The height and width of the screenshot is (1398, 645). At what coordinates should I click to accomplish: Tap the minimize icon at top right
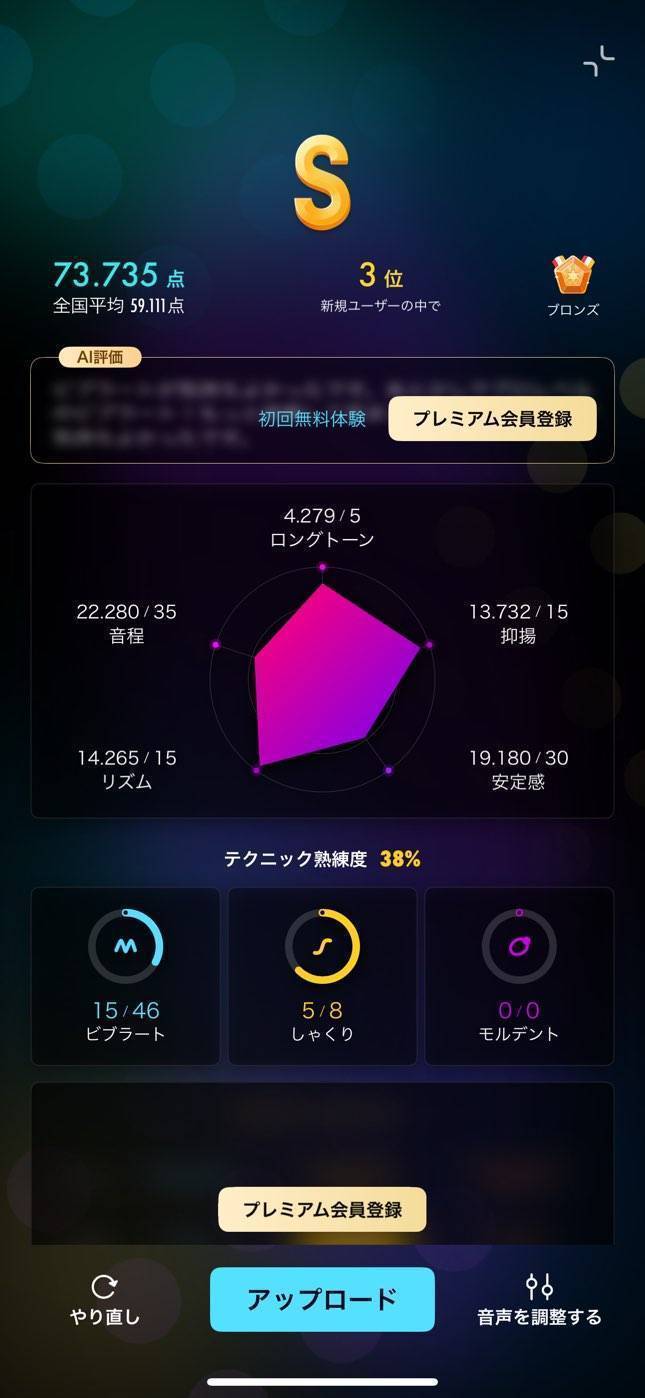coord(599,62)
